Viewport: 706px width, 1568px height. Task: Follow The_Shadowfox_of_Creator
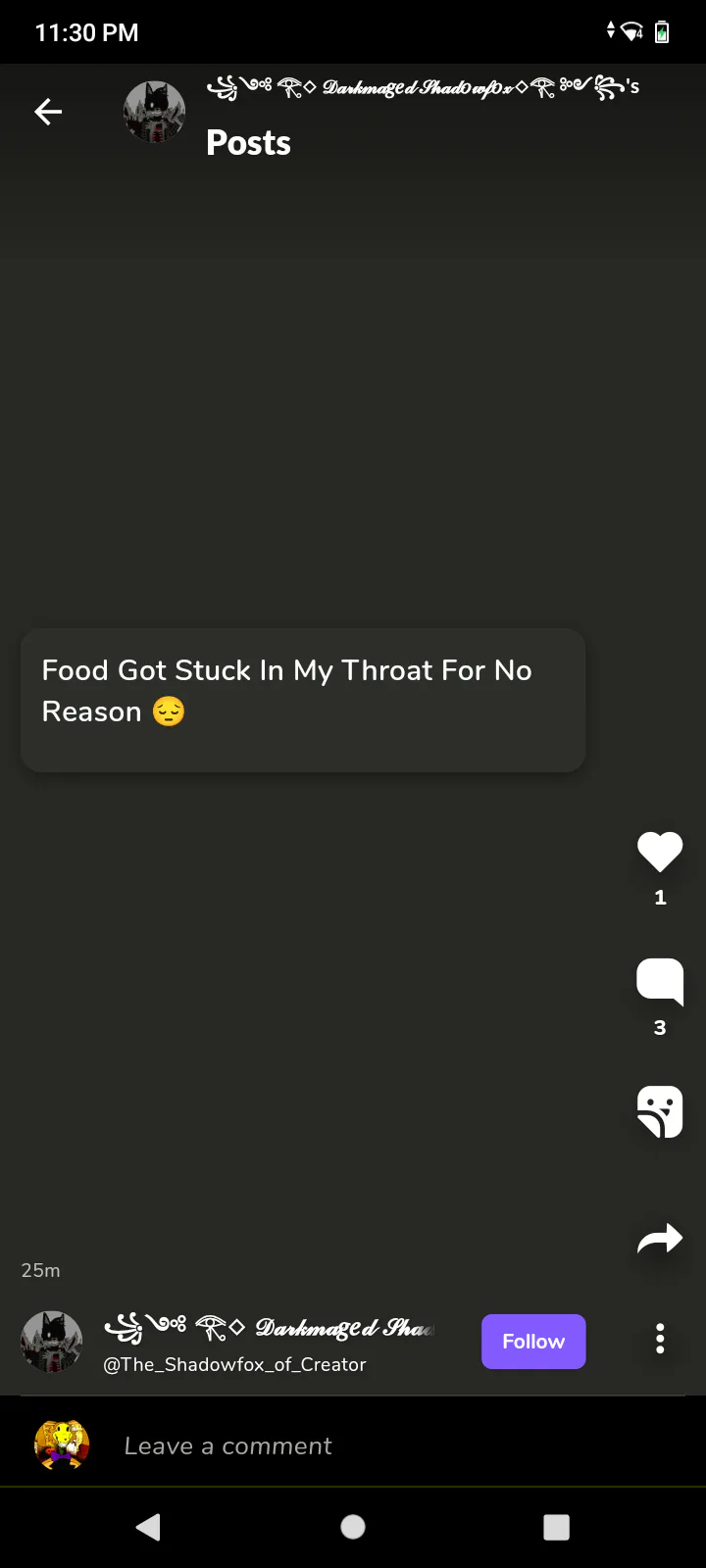click(533, 1342)
